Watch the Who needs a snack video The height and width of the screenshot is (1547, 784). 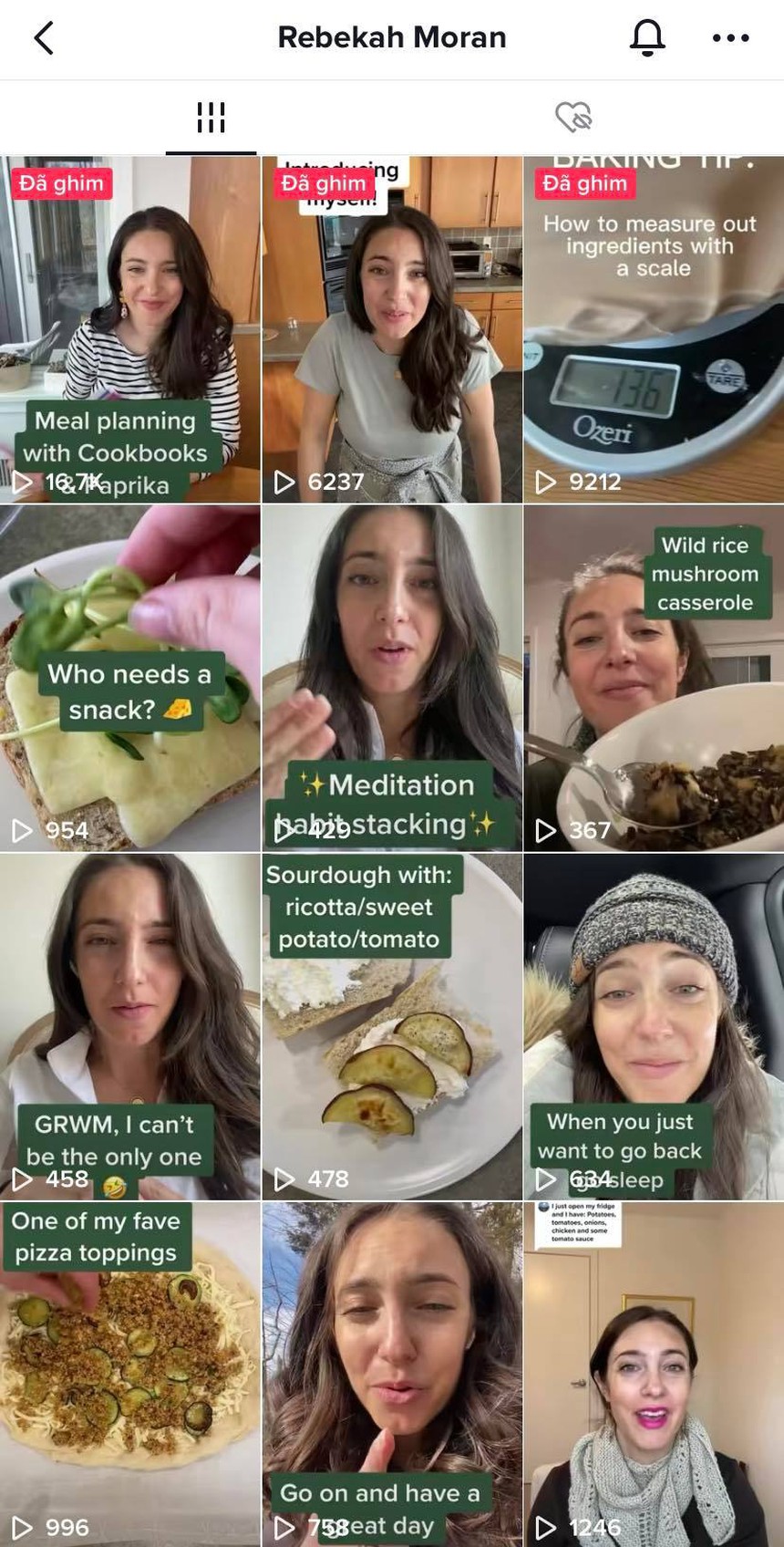[129, 678]
